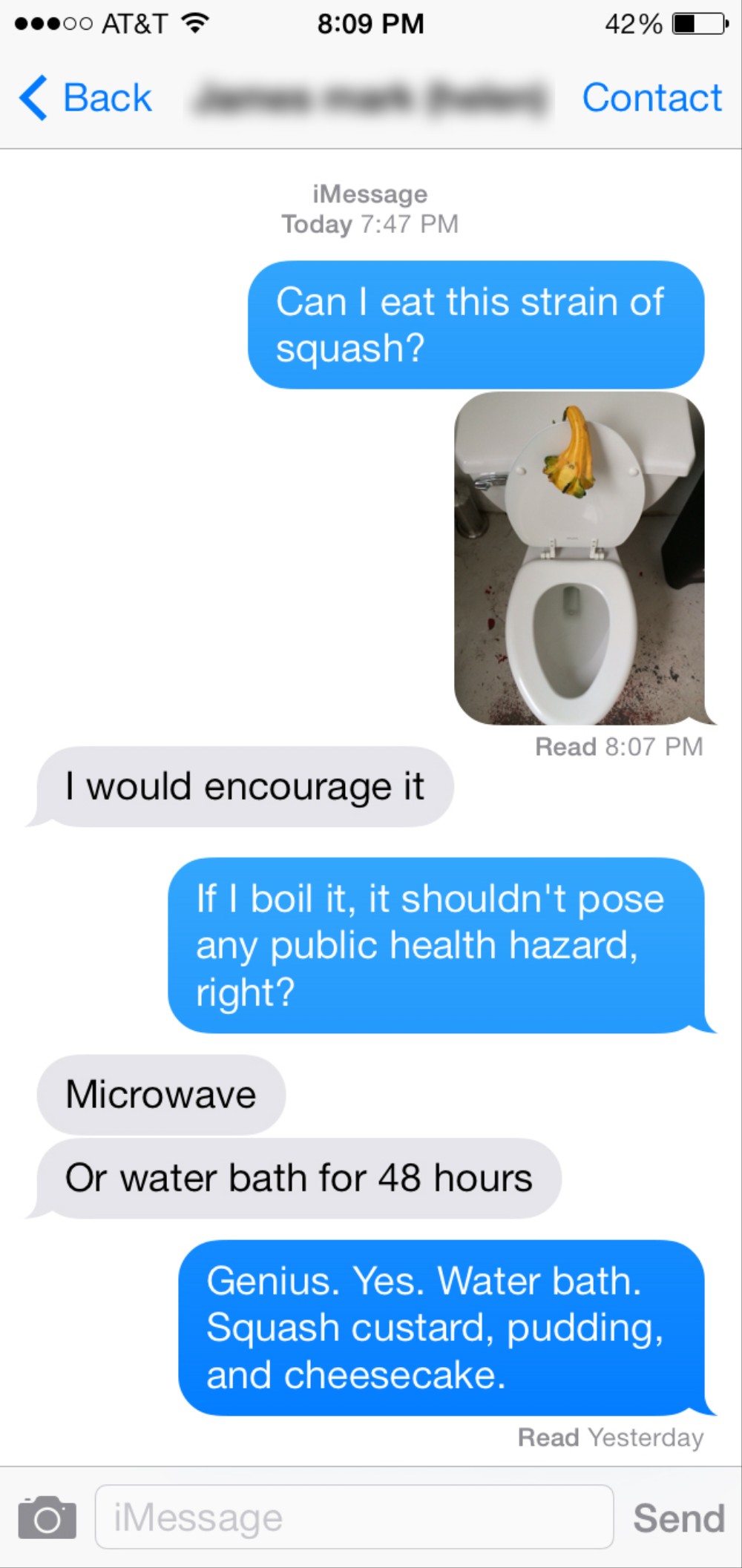
Task: Go back to the messages list
Action: click(85, 98)
